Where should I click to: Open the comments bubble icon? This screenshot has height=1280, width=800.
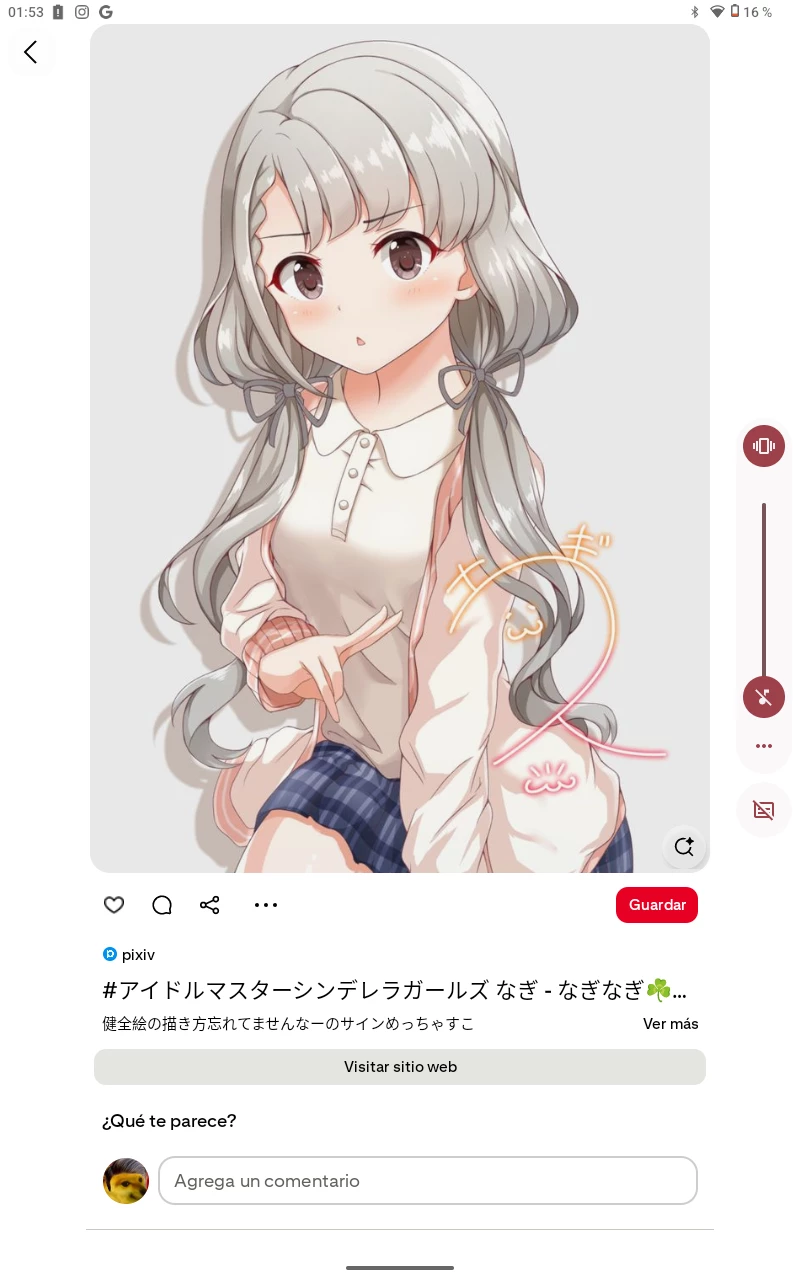point(162,905)
